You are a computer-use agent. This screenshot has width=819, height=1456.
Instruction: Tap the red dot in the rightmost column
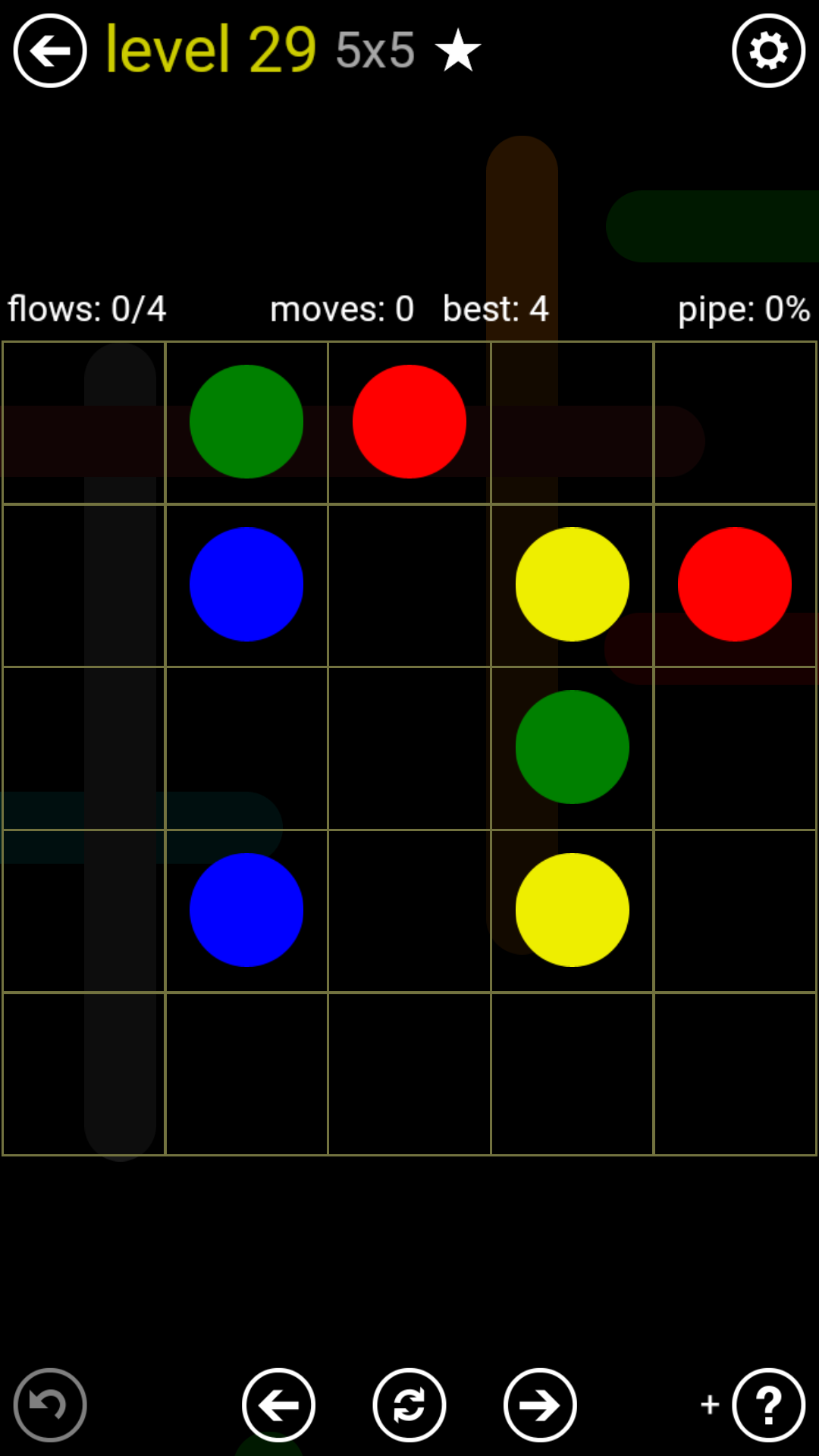tap(734, 584)
